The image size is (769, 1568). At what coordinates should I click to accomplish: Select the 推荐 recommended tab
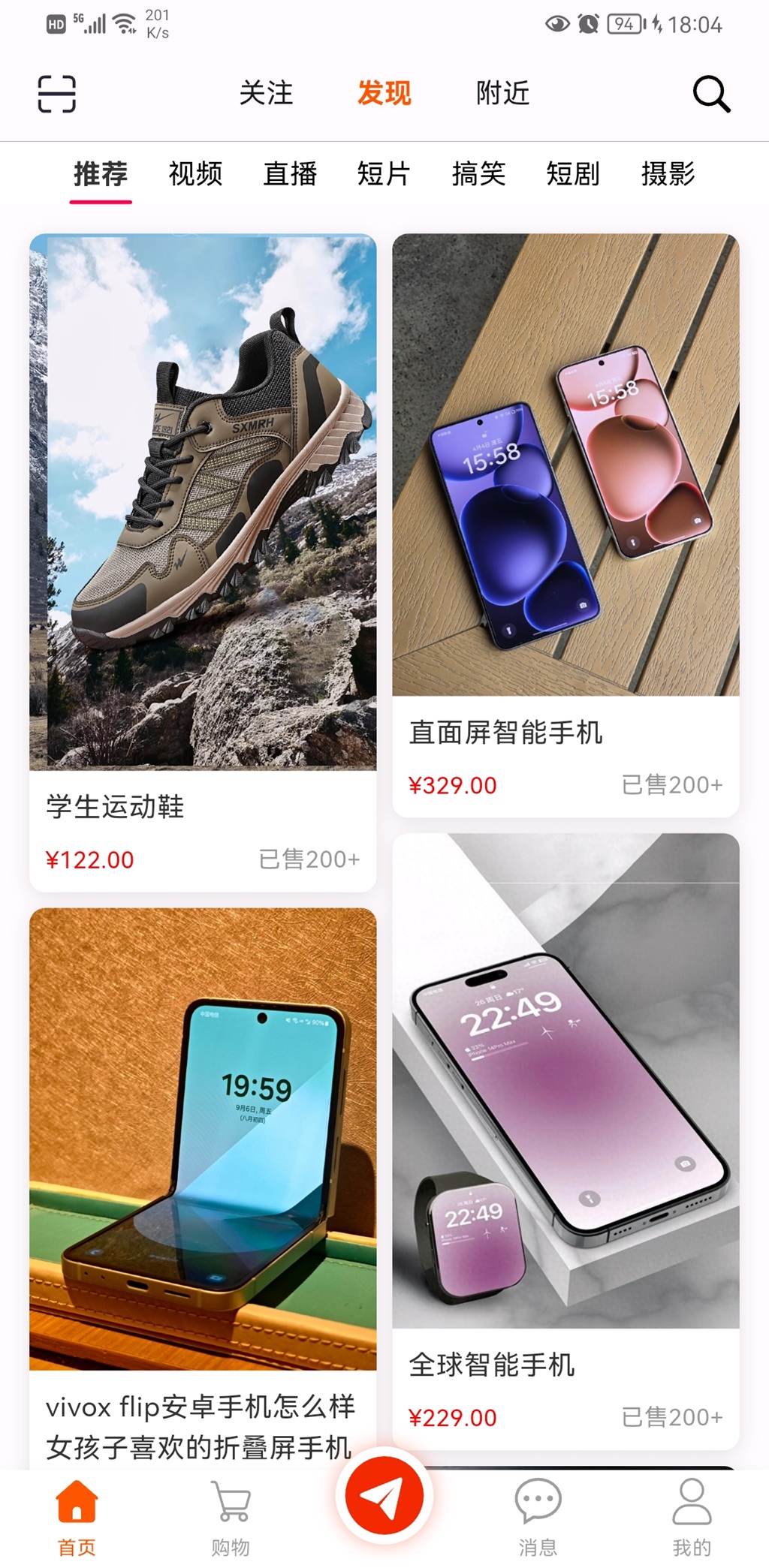click(x=101, y=173)
